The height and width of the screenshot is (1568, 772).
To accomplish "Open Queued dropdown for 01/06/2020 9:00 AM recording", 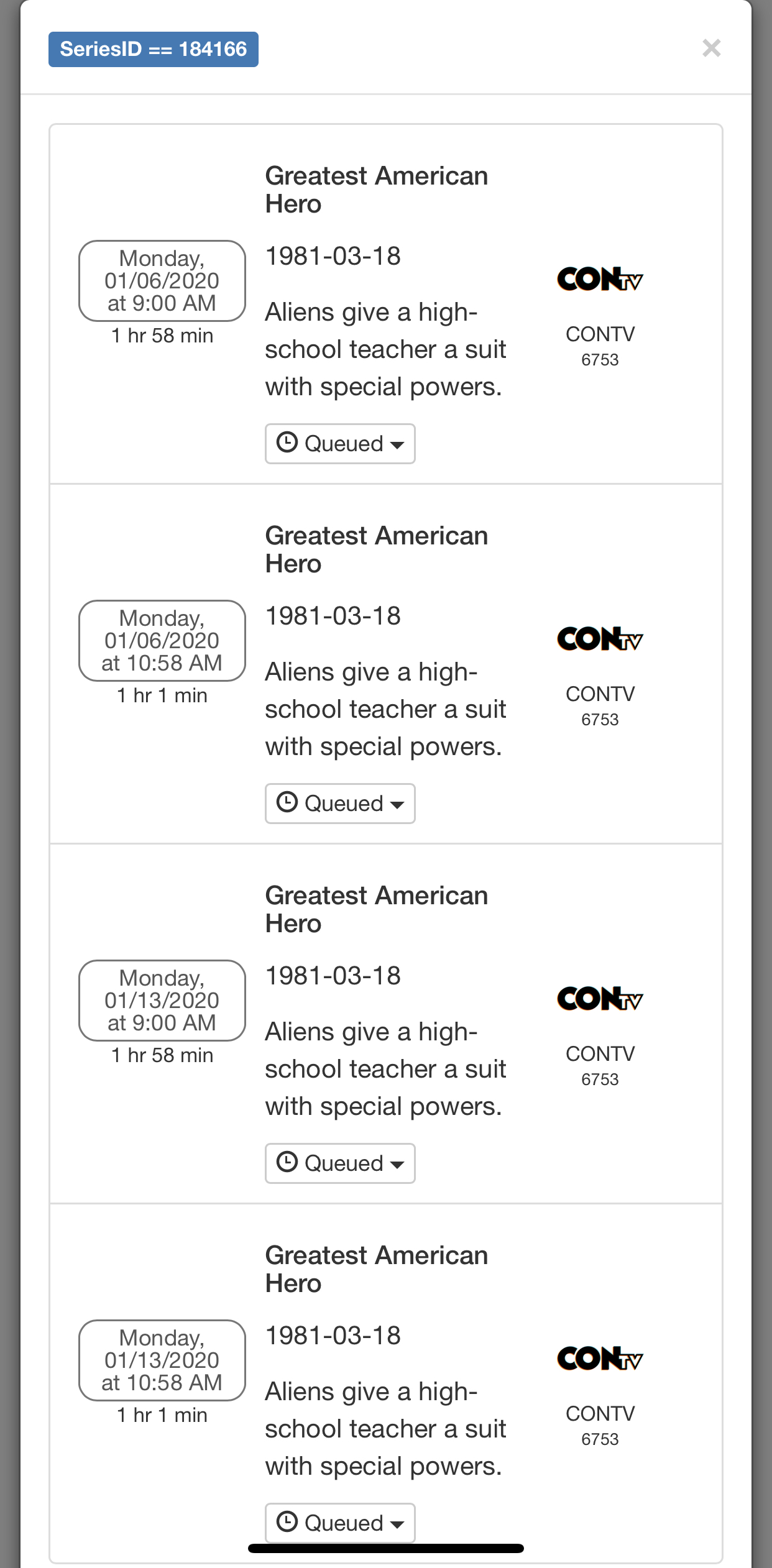I will pos(340,444).
